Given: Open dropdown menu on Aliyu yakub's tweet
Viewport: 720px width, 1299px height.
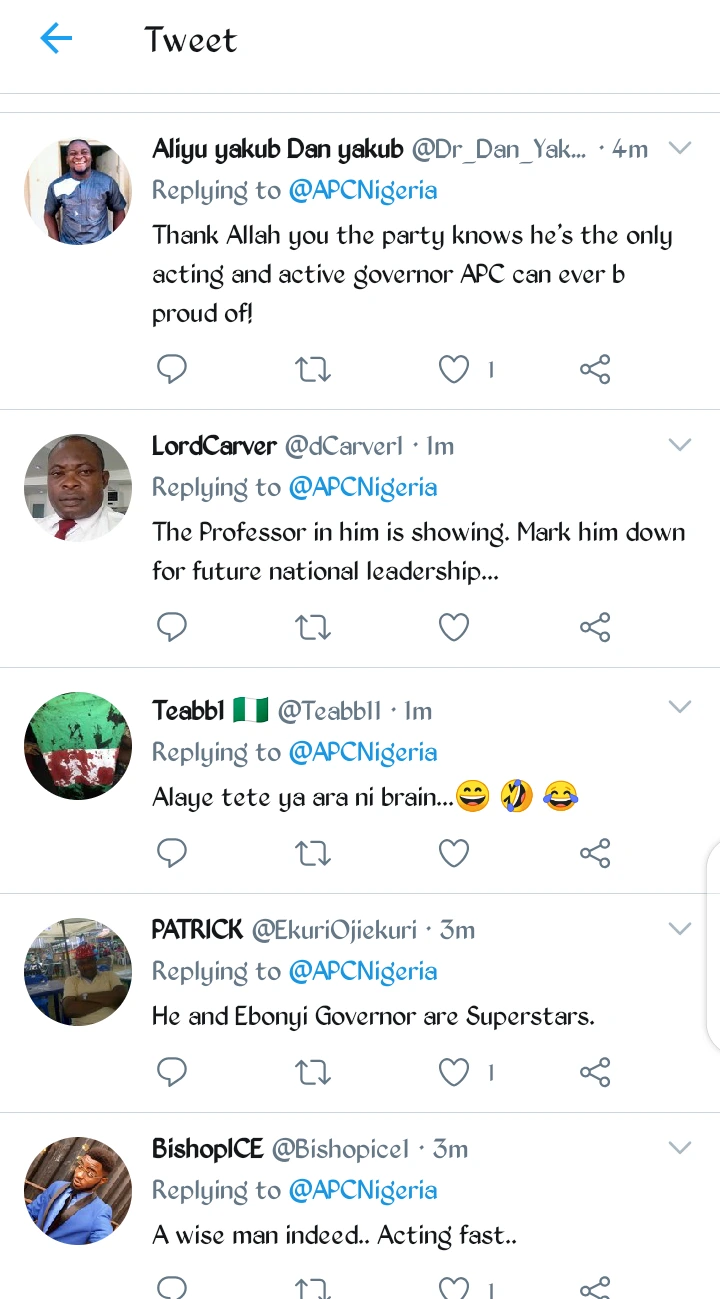Looking at the screenshot, I should [x=680, y=149].
